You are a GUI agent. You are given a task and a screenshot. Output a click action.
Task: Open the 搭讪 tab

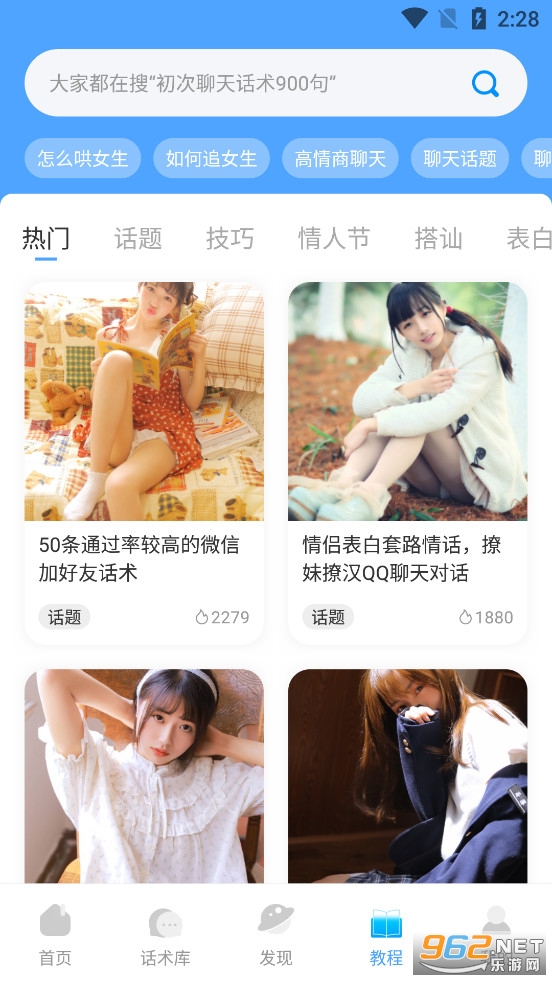click(x=438, y=238)
